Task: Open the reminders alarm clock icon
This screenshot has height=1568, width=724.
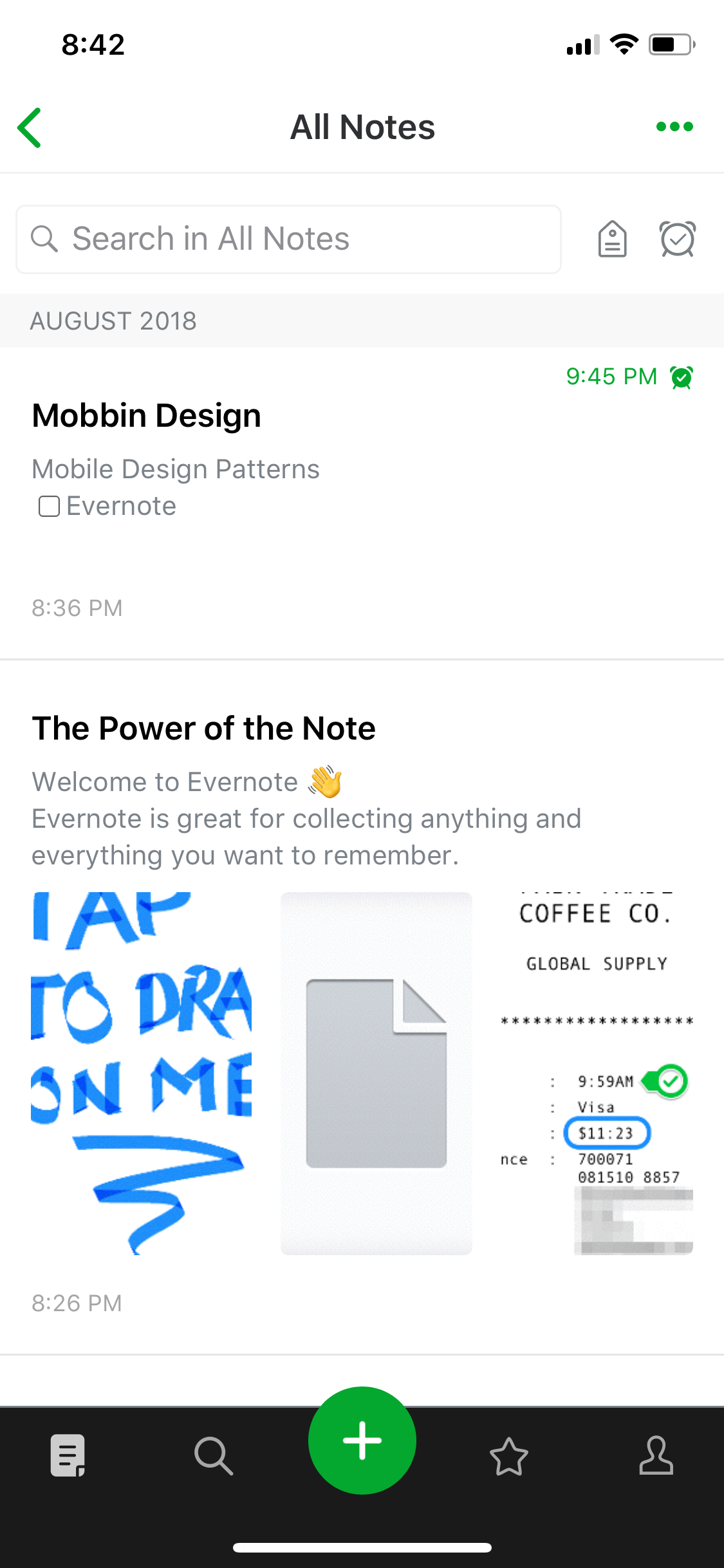Action: click(x=678, y=239)
